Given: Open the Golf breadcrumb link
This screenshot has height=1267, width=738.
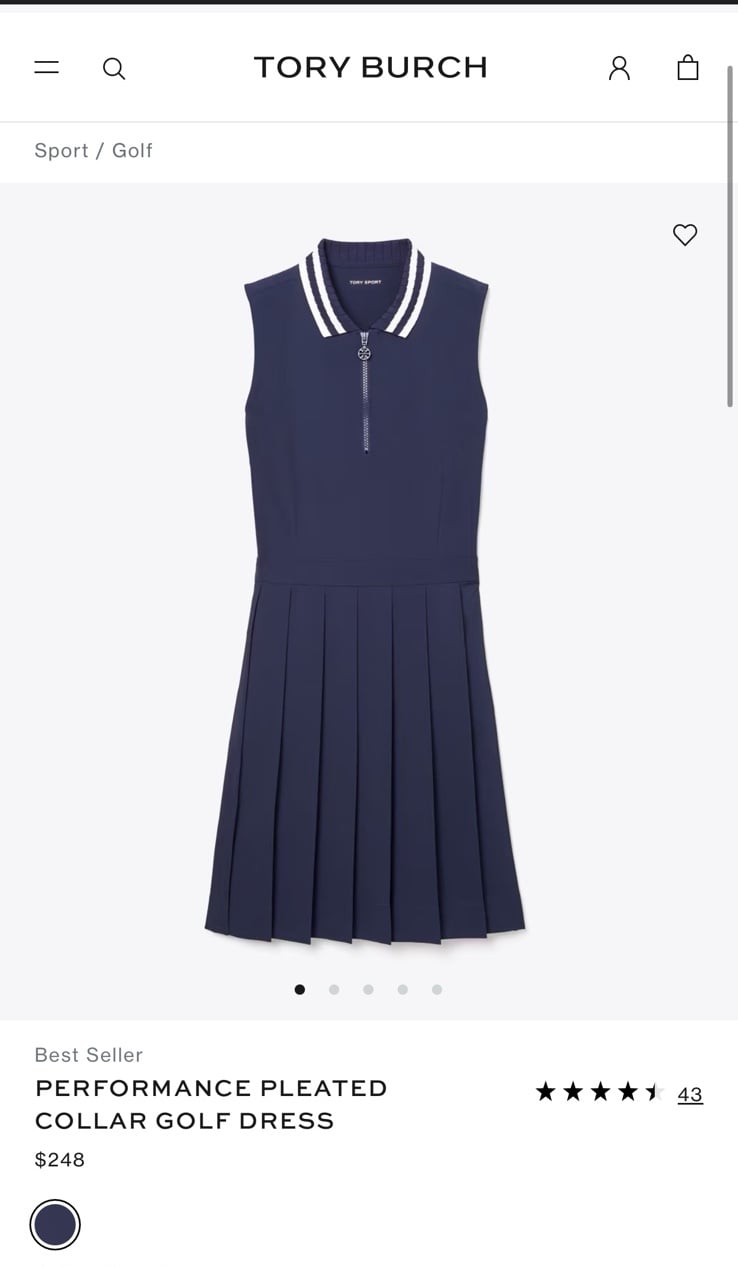Looking at the screenshot, I should point(132,150).
